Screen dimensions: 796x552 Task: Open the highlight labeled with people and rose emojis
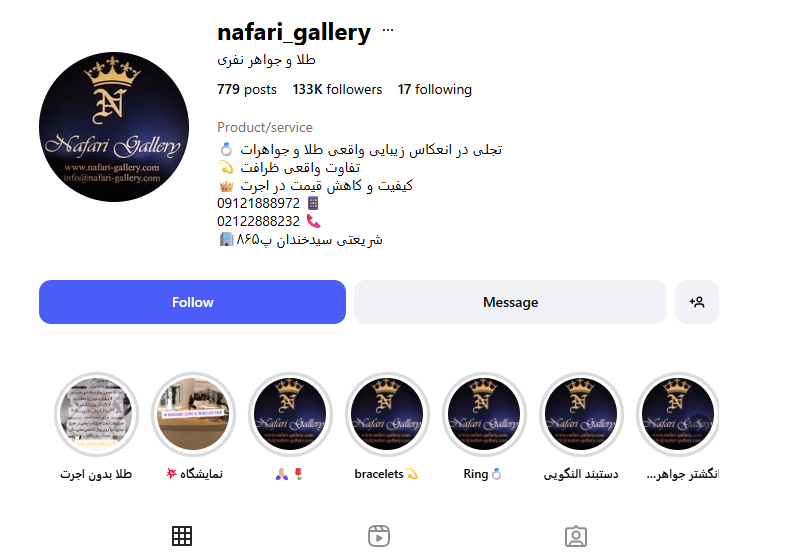(x=290, y=415)
